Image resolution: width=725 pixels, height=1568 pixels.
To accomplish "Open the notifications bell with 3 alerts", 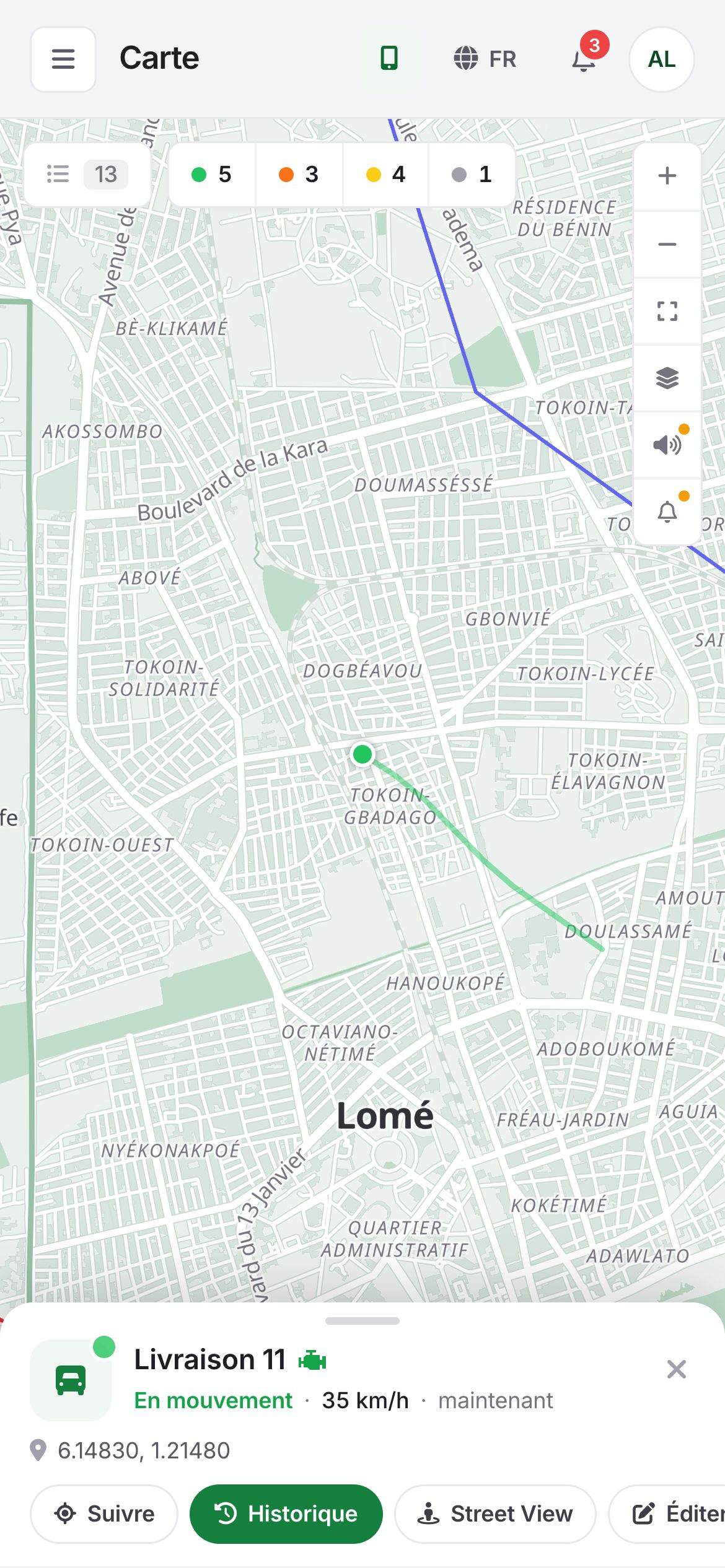I will [x=584, y=59].
